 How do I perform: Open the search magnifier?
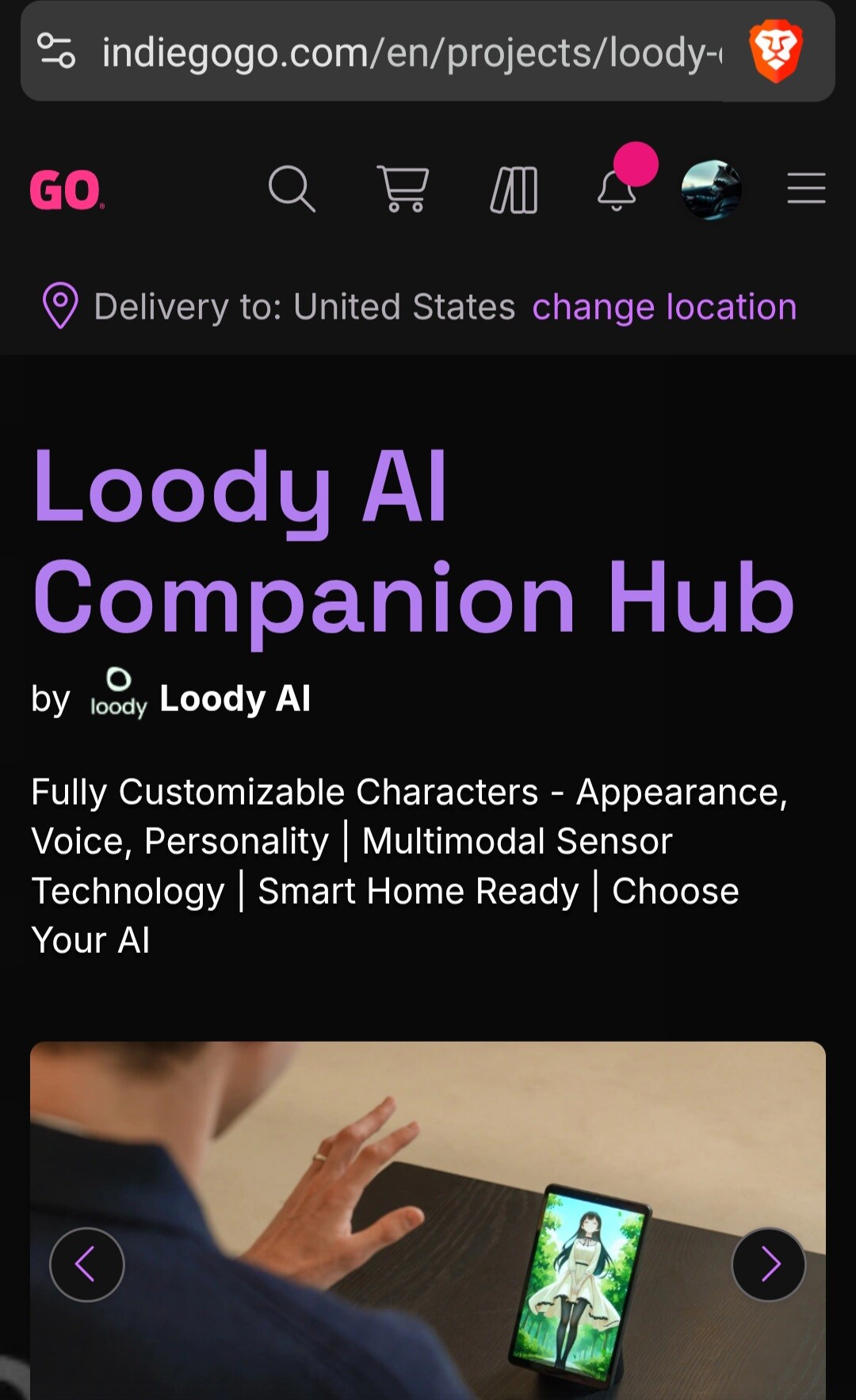click(292, 189)
